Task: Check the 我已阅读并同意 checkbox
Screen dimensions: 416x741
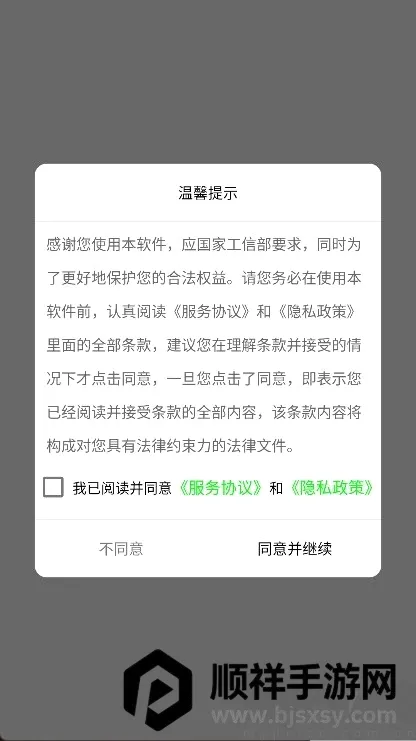Action: pos(53,487)
